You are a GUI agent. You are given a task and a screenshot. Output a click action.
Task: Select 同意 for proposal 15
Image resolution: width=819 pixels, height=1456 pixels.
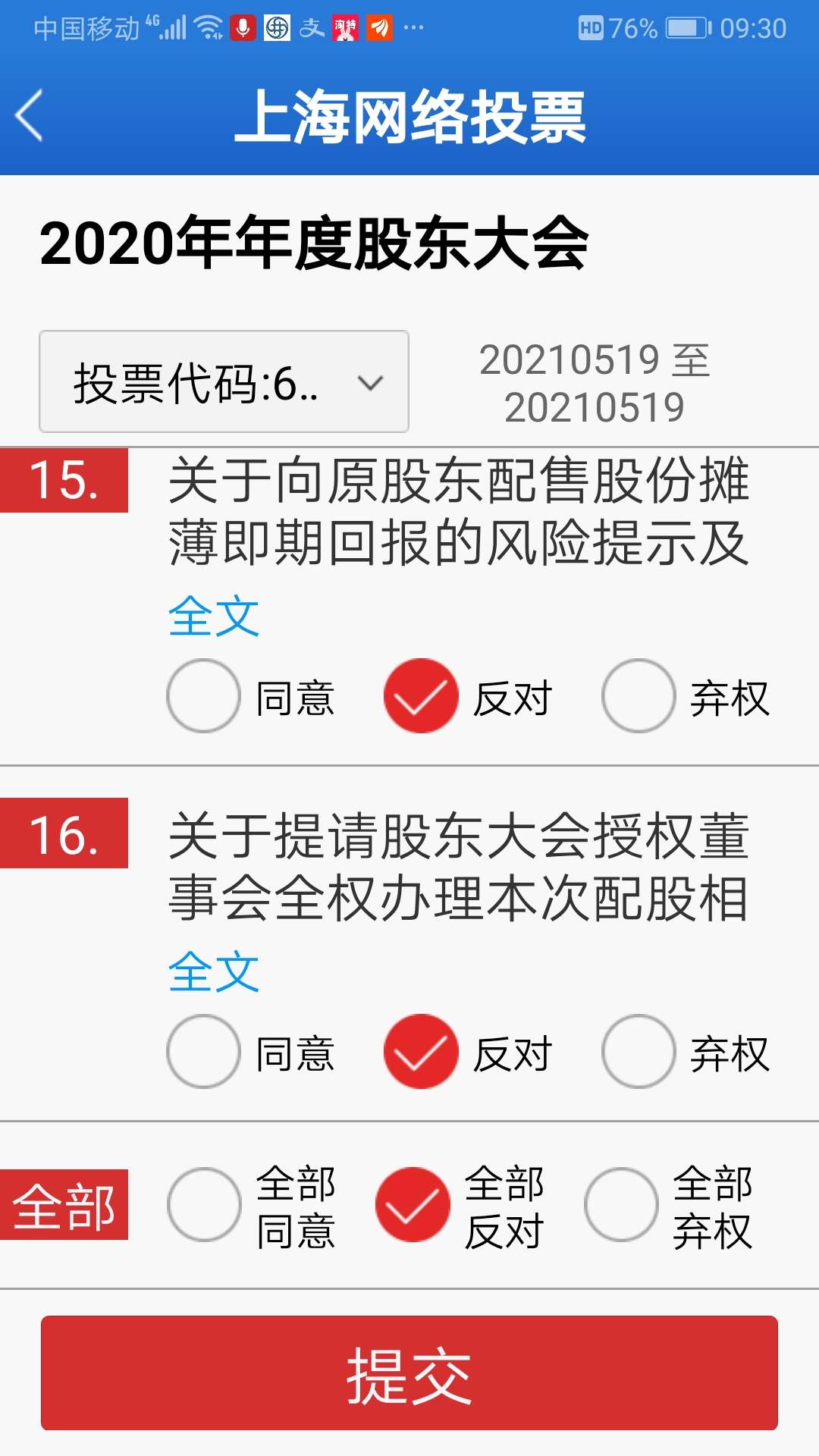pyautogui.click(x=202, y=698)
